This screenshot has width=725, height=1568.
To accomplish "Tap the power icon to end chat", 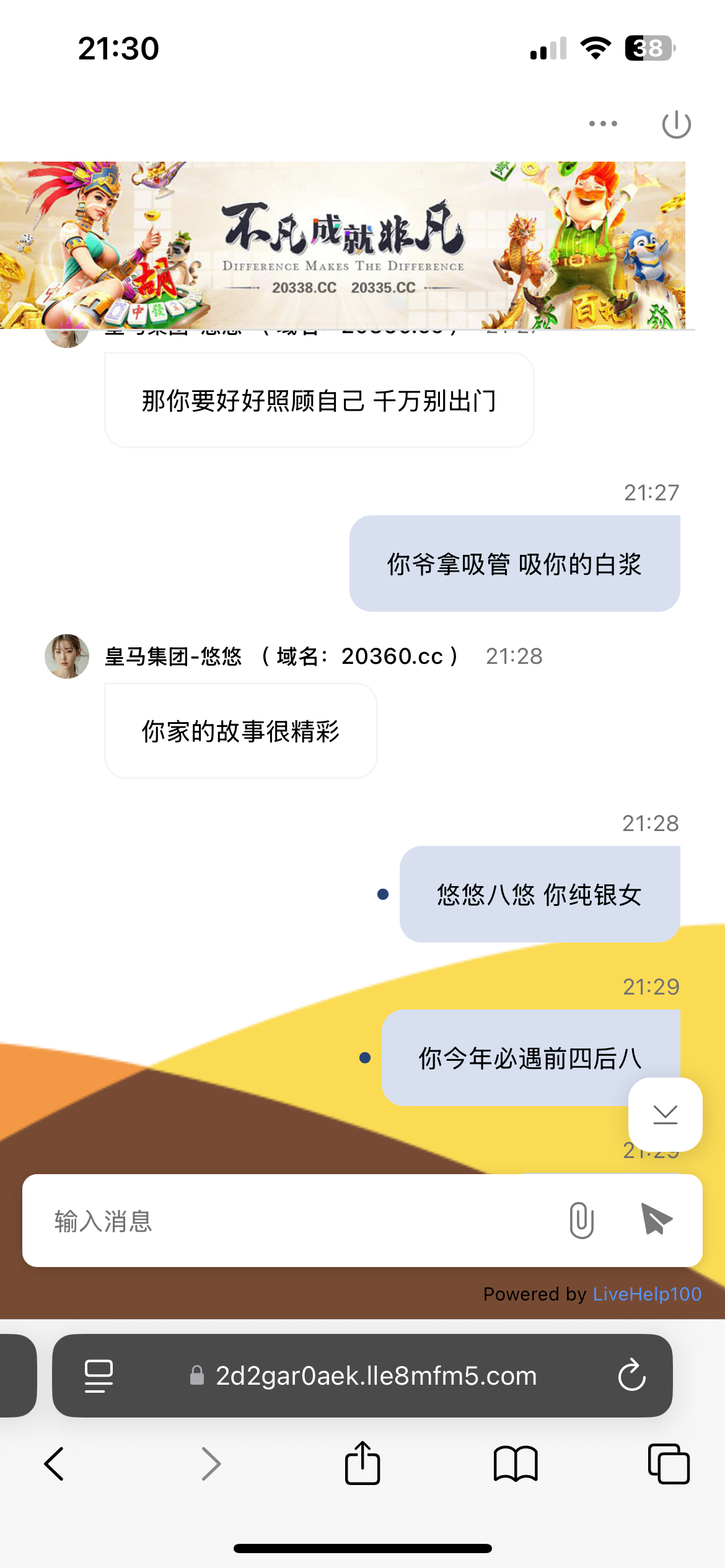I will pyautogui.click(x=676, y=124).
